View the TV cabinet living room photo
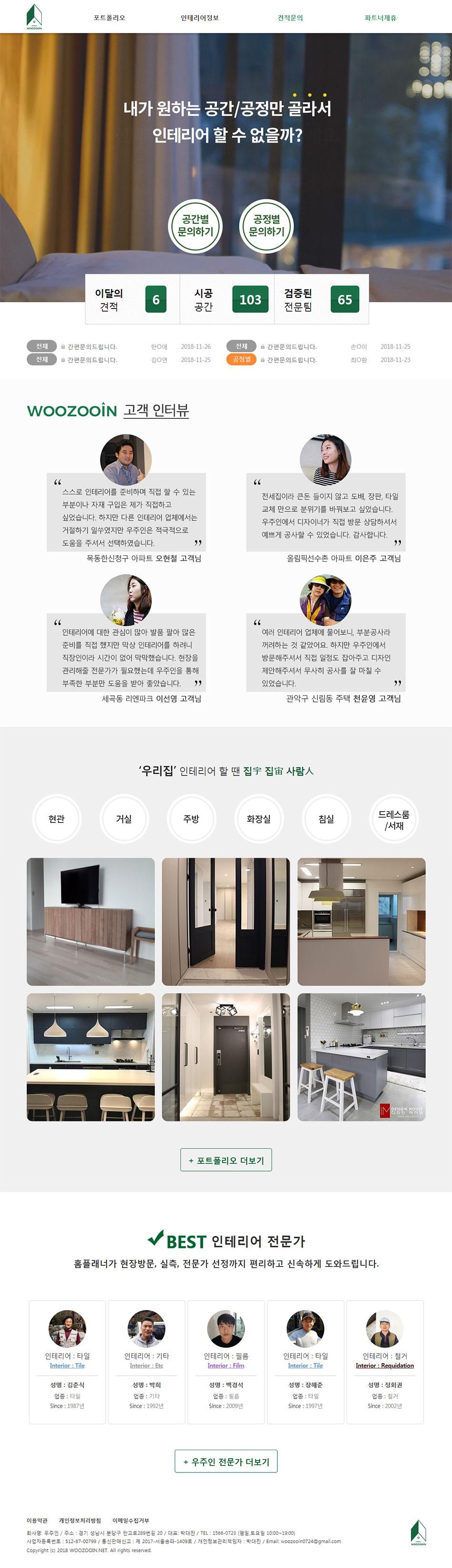Viewport: 452px width, 1568px height. coord(91,921)
